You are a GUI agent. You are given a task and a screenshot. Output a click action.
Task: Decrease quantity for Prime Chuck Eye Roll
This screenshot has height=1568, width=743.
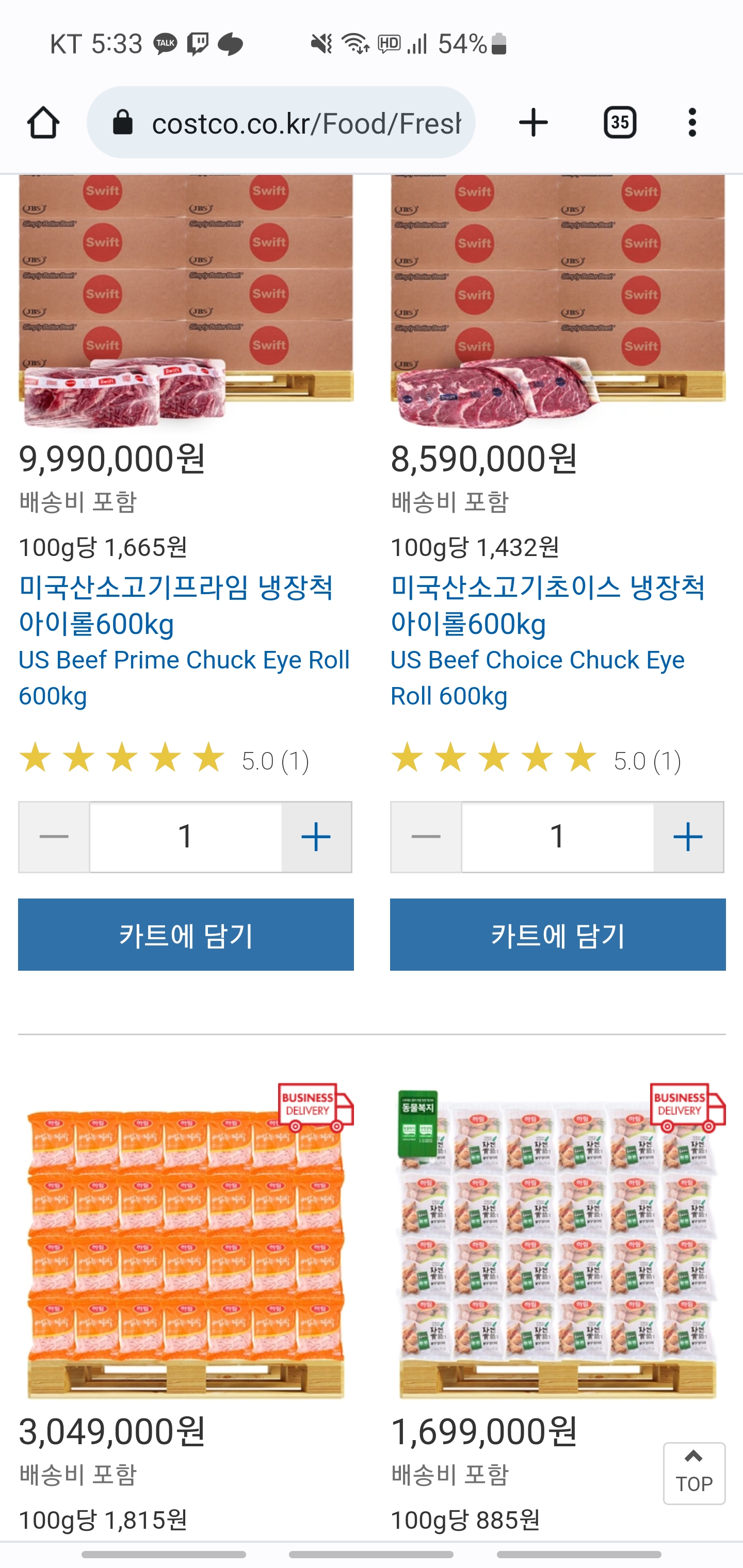pyautogui.click(x=54, y=837)
